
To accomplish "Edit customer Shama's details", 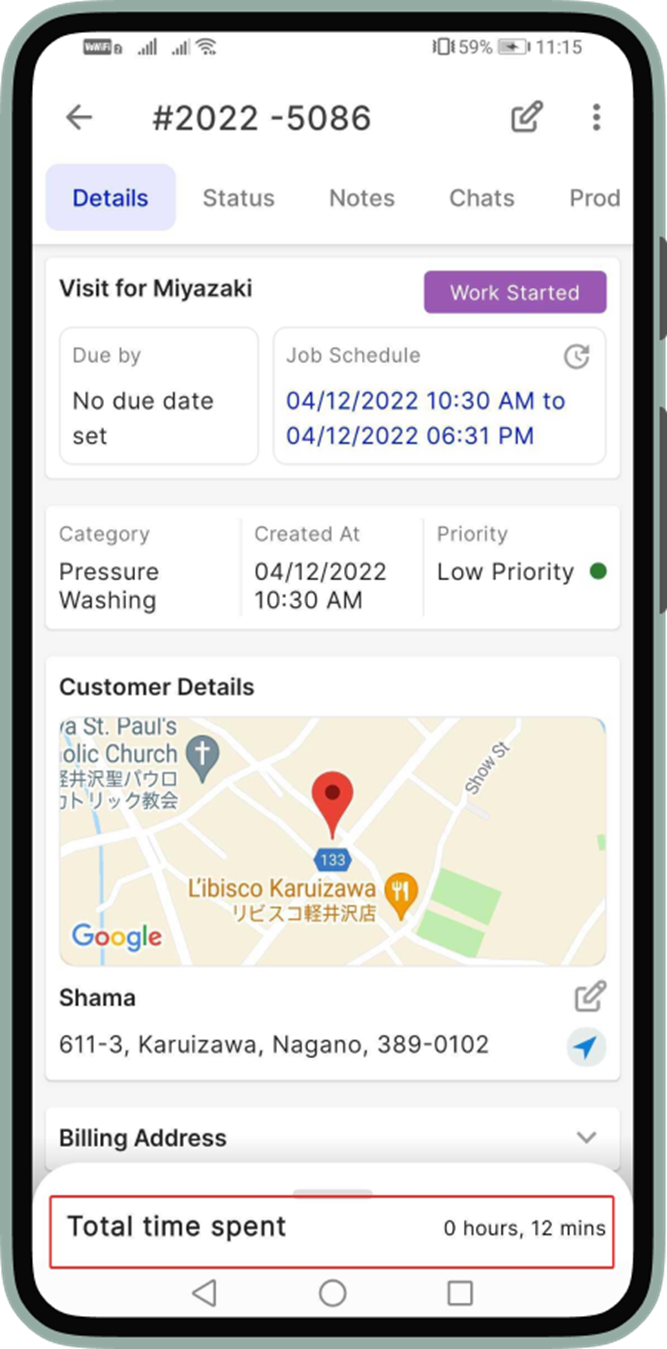I will (x=590, y=997).
